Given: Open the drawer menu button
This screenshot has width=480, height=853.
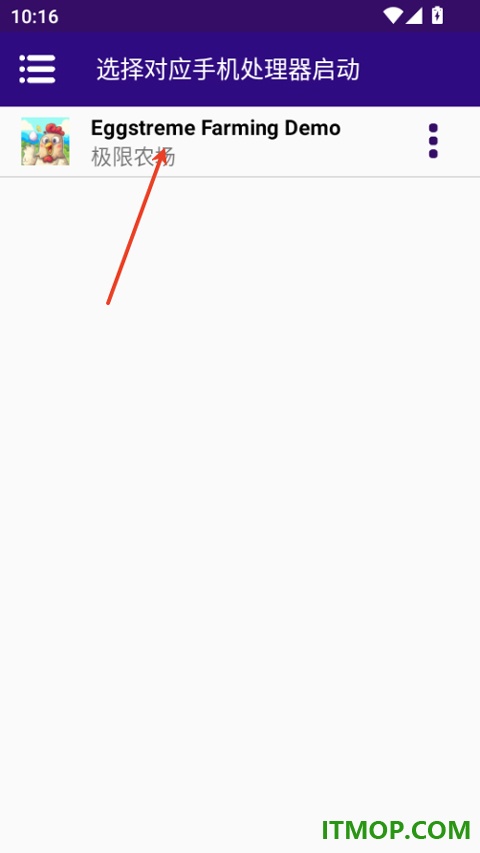Looking at the screenshot, I should (x=37, y=69).
